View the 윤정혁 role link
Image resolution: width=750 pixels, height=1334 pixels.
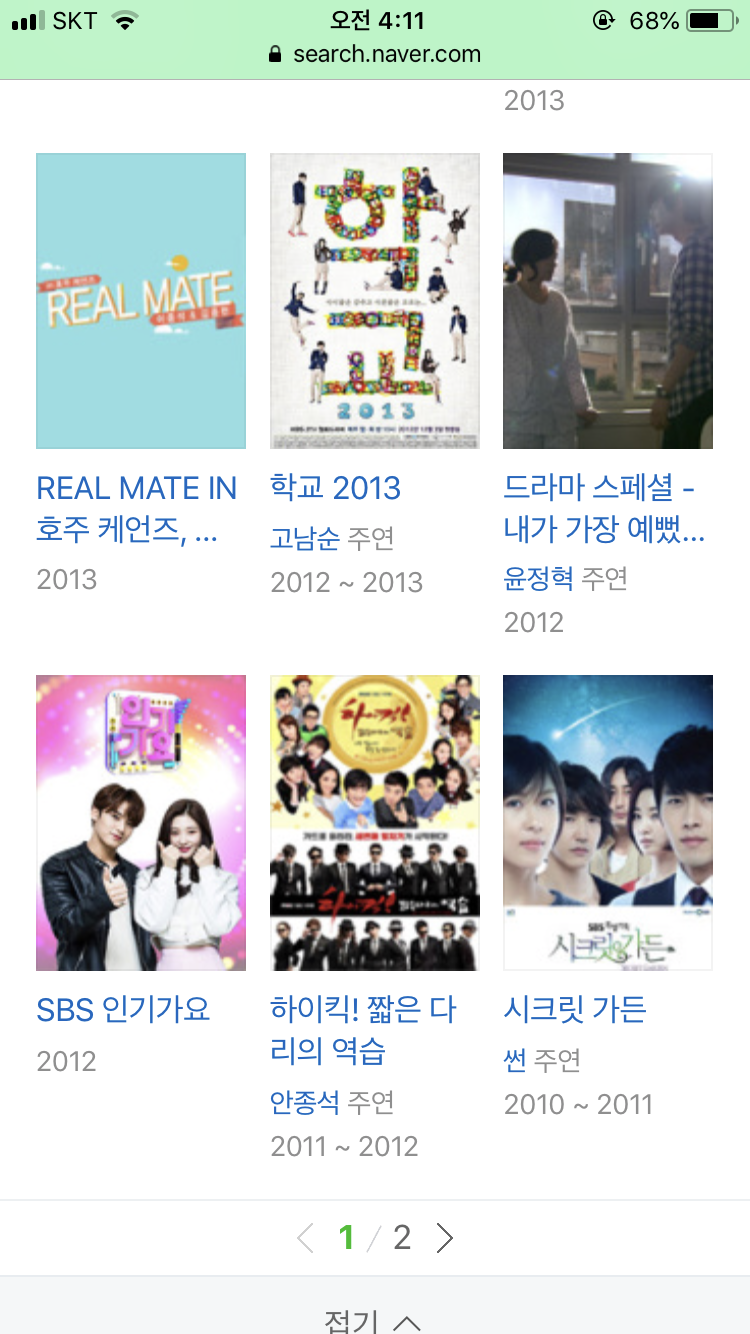(538, 579)
